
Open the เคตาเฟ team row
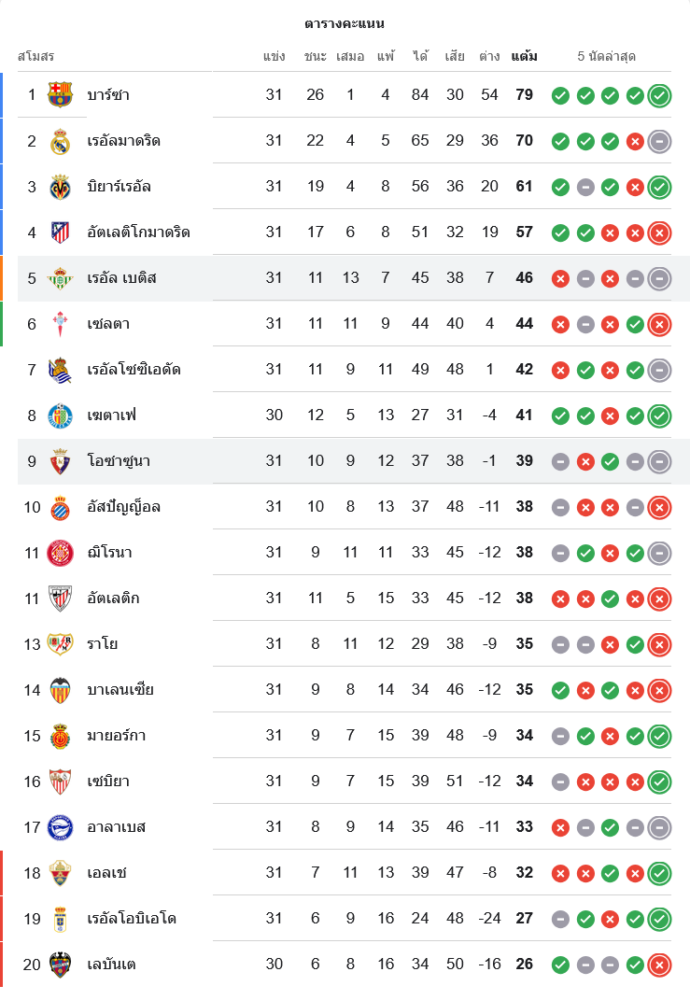coord(111,415)
